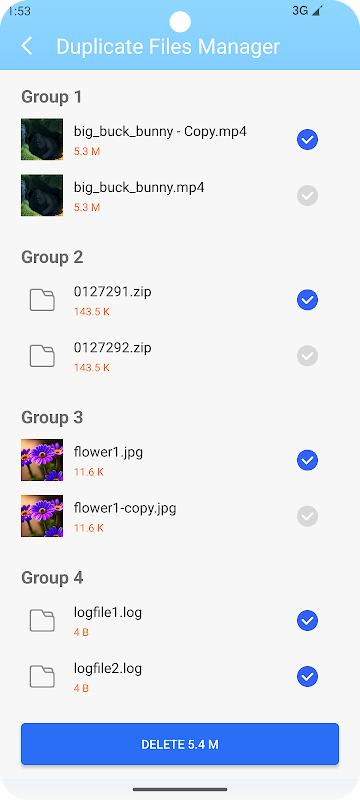
Task: Open the flower1.jpg image thumbnail
Action: click(x=42, y=460)
